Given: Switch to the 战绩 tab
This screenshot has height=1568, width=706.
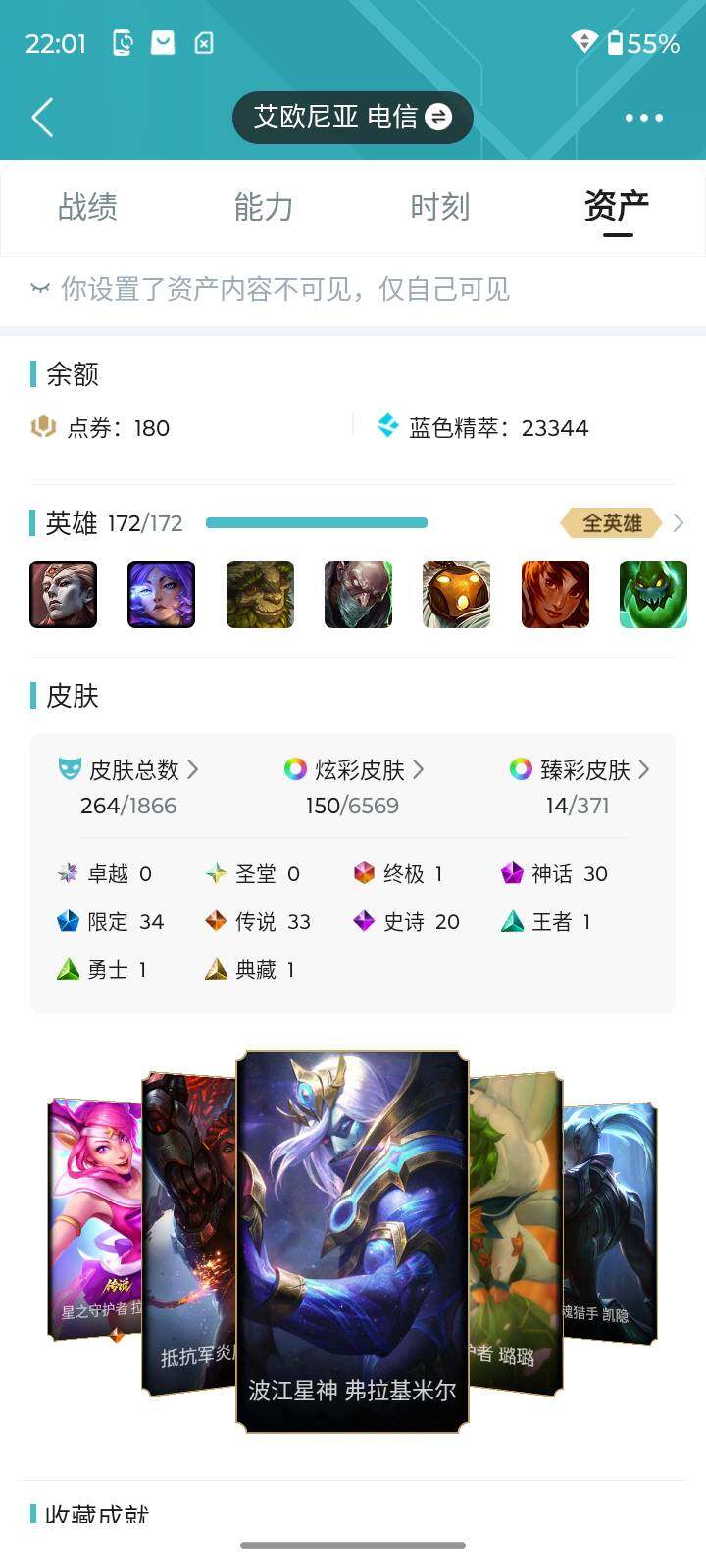Looking at the screenshot, I should click(x=88, y=207).
